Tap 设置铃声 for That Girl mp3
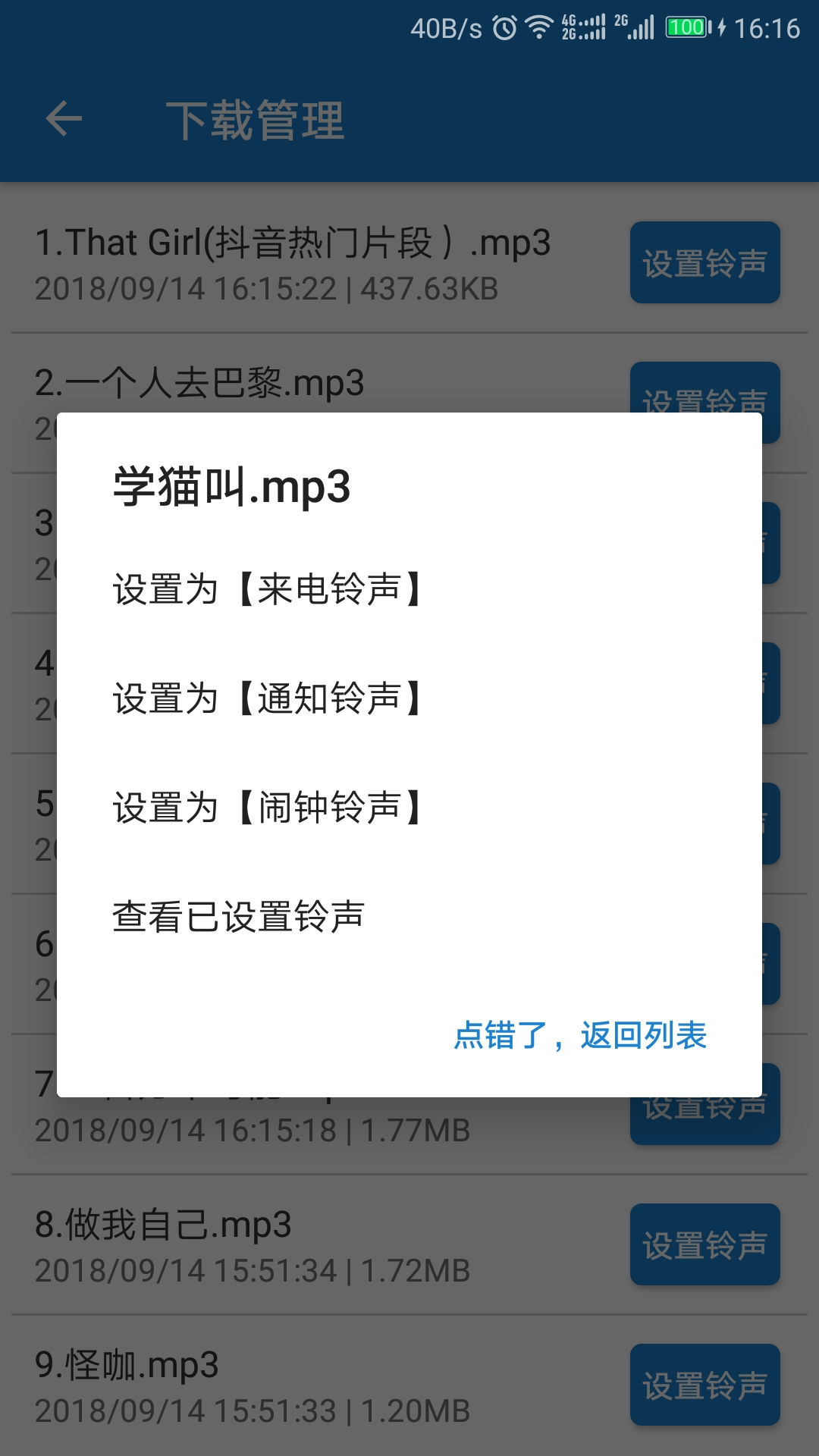Viewport: 819px width, 1456px height. pos(704,262)
